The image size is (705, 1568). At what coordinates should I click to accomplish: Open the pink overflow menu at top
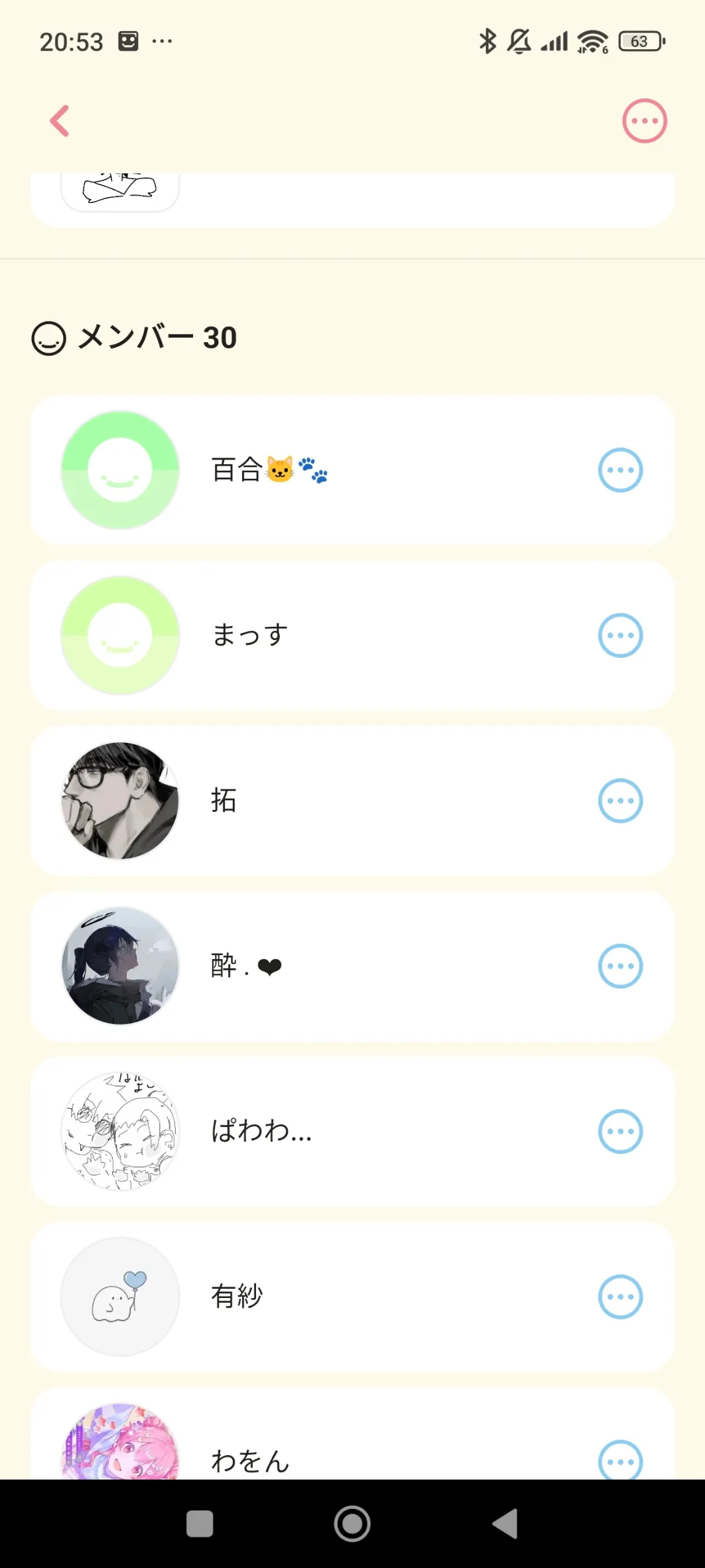click(x=644, y=121)
